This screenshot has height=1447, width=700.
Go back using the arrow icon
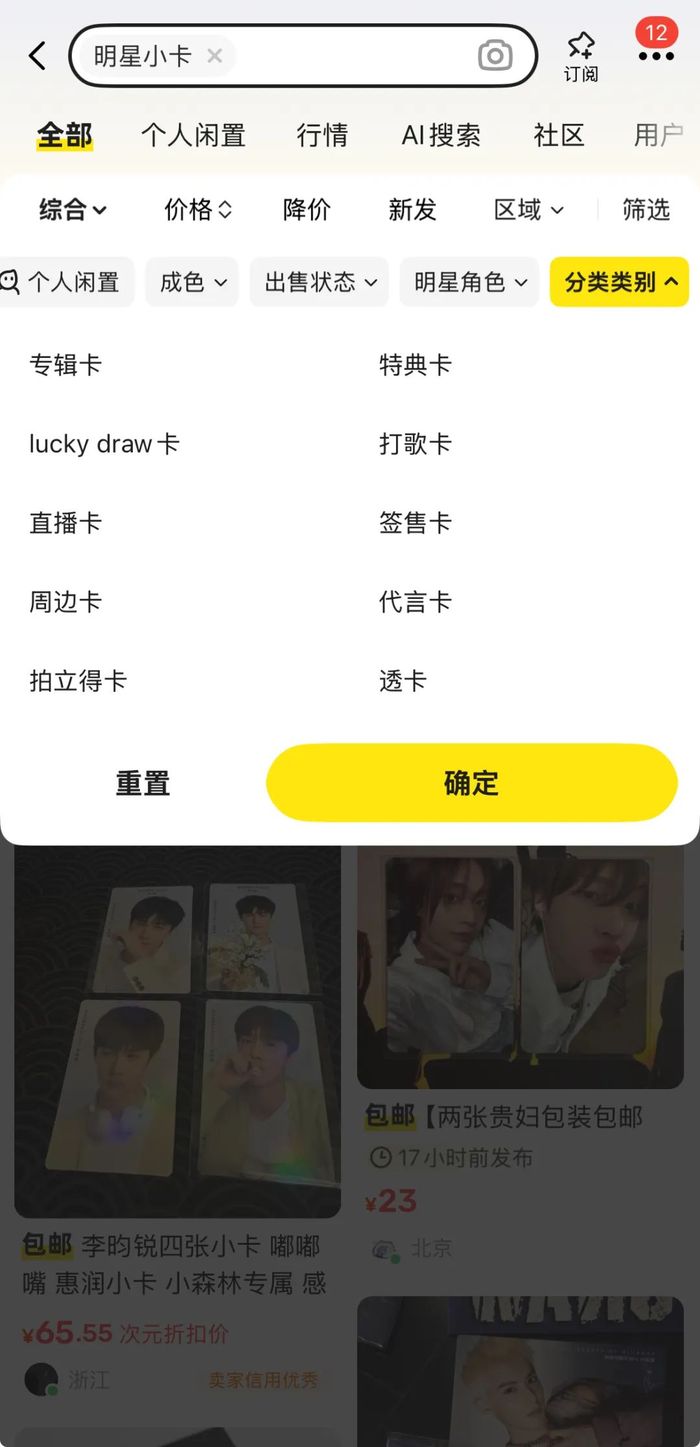pyautogui.click(x=38, y=56)
